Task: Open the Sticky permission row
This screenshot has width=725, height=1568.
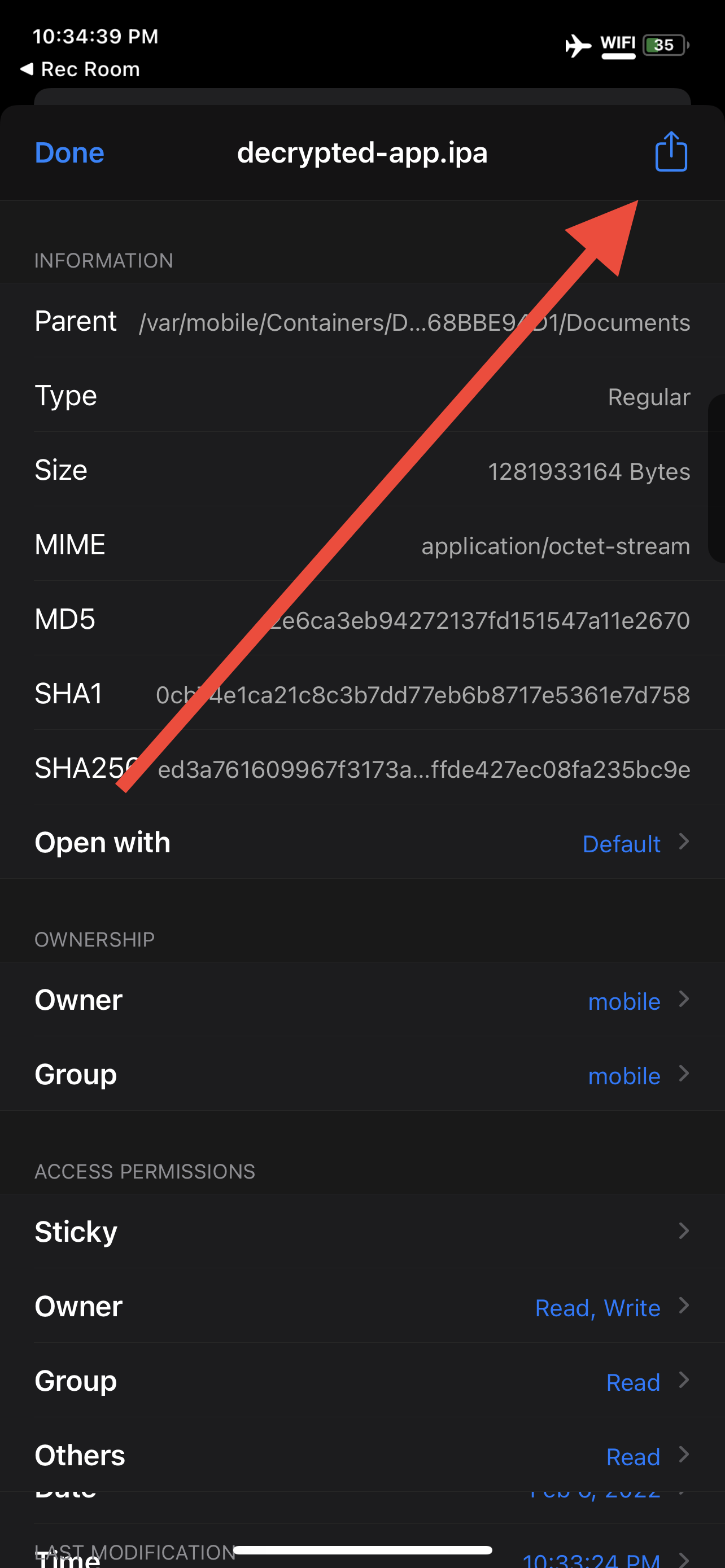Action: [x=362, y=1232]
